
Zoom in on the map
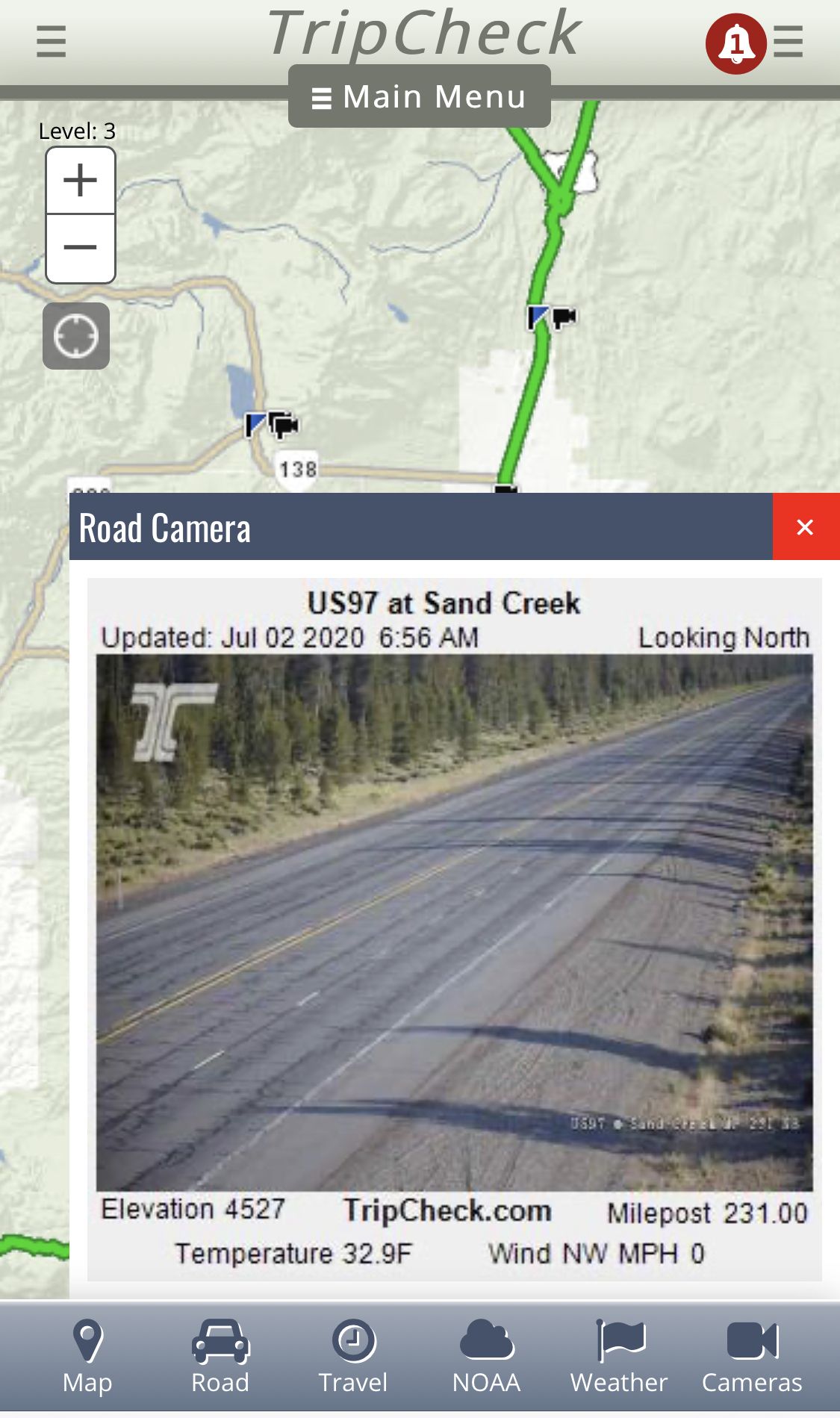(81, 181)
